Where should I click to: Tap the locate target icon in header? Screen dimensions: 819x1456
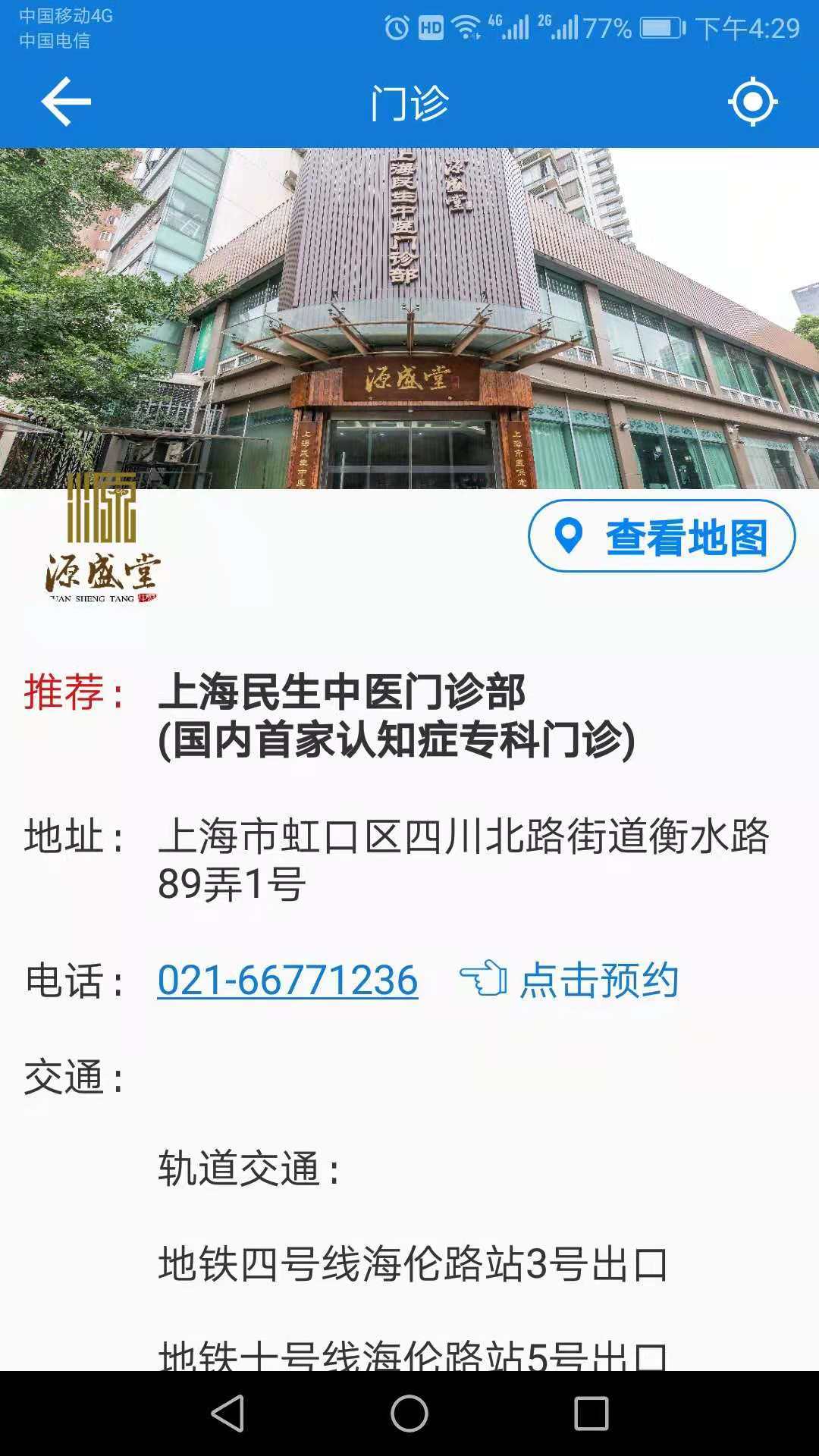click(x=752, y=102)
